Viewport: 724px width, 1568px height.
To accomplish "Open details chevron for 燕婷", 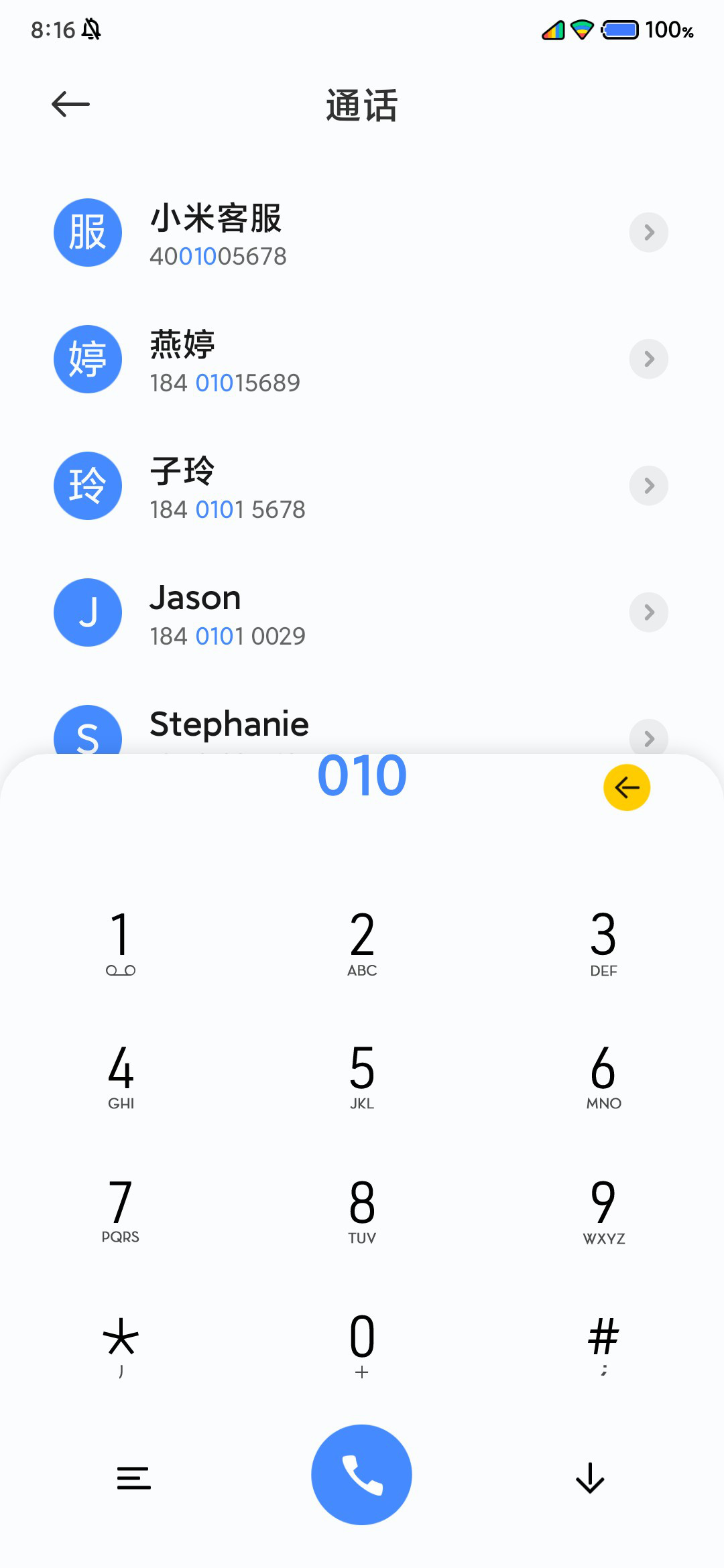I will (x=648, y=359).
